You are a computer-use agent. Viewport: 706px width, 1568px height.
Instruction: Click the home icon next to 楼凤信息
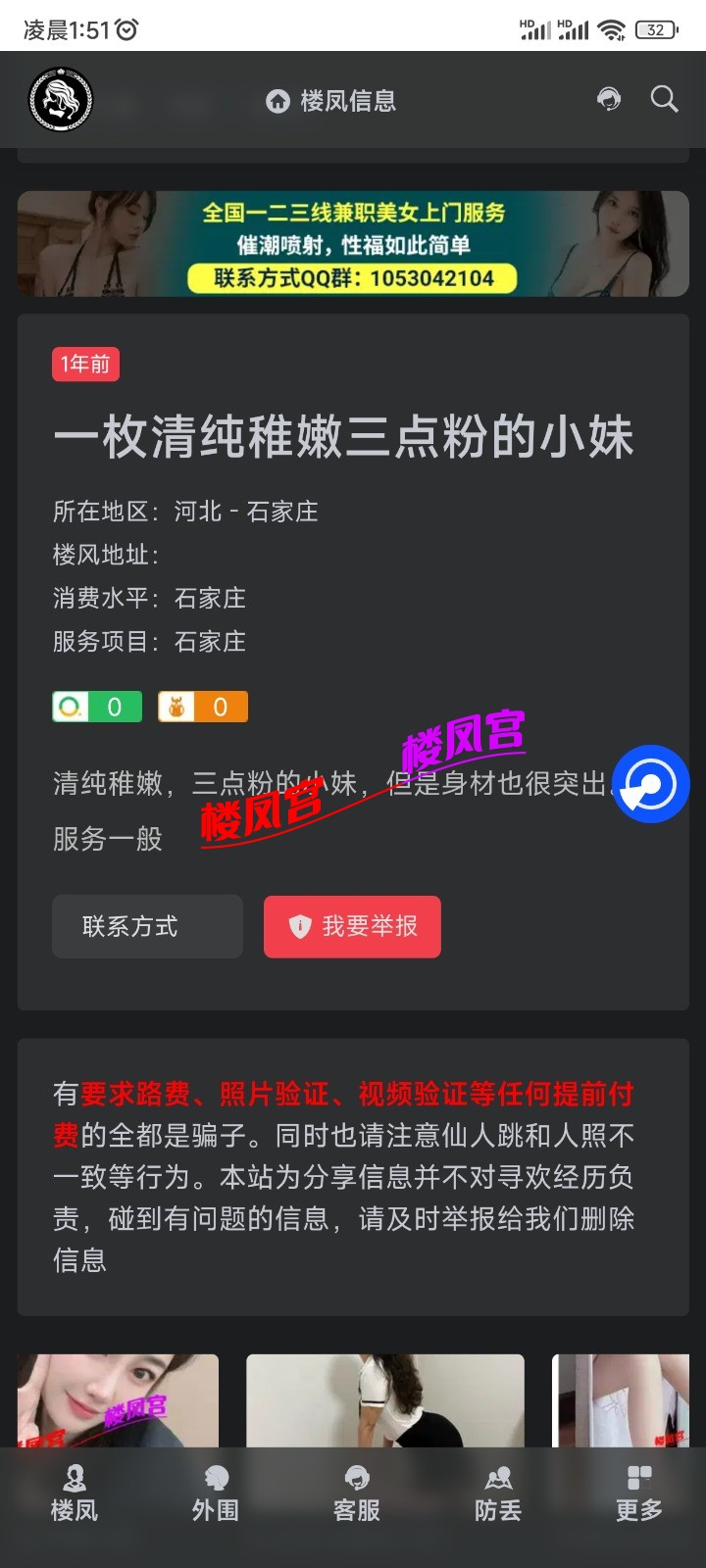click(x=276, y=100)
